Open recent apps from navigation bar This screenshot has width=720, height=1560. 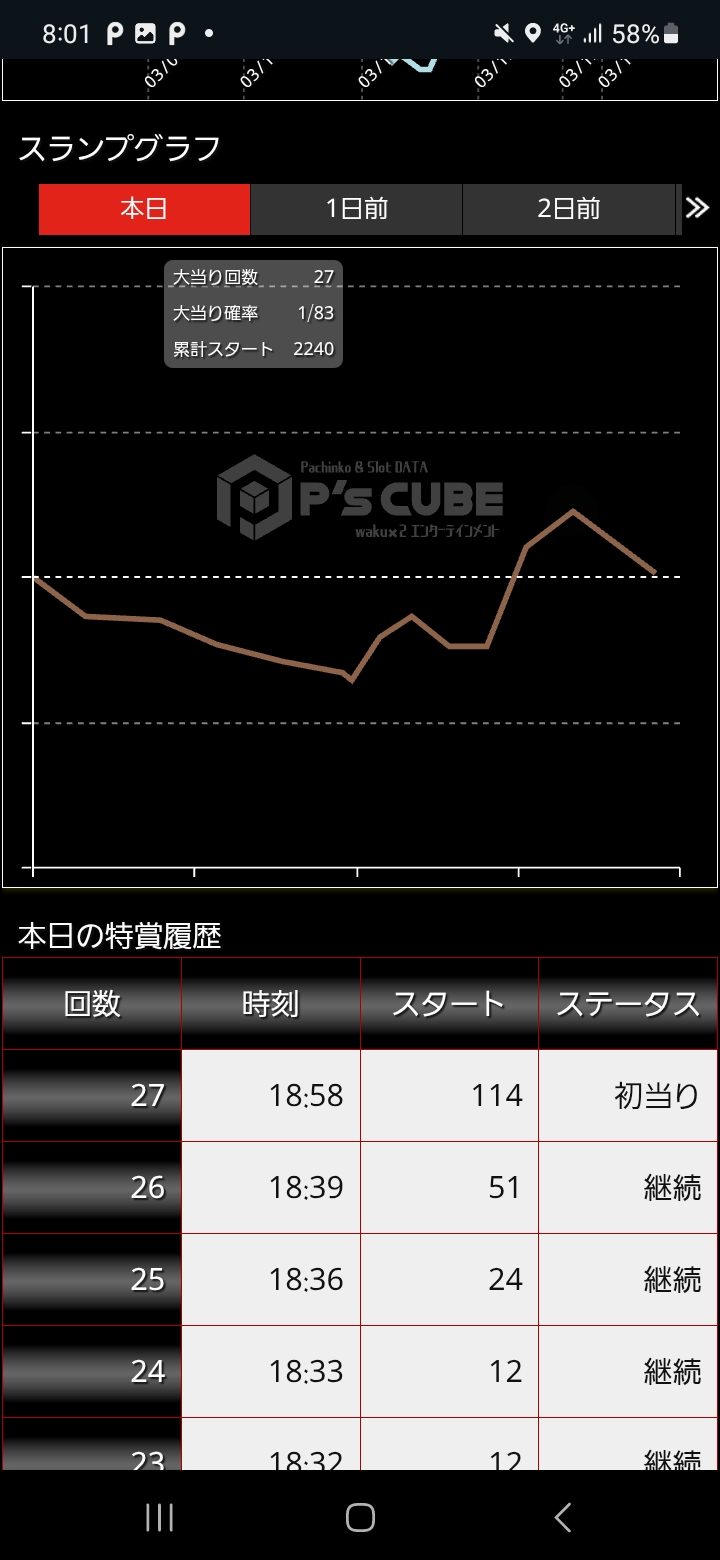[159, 1517]
